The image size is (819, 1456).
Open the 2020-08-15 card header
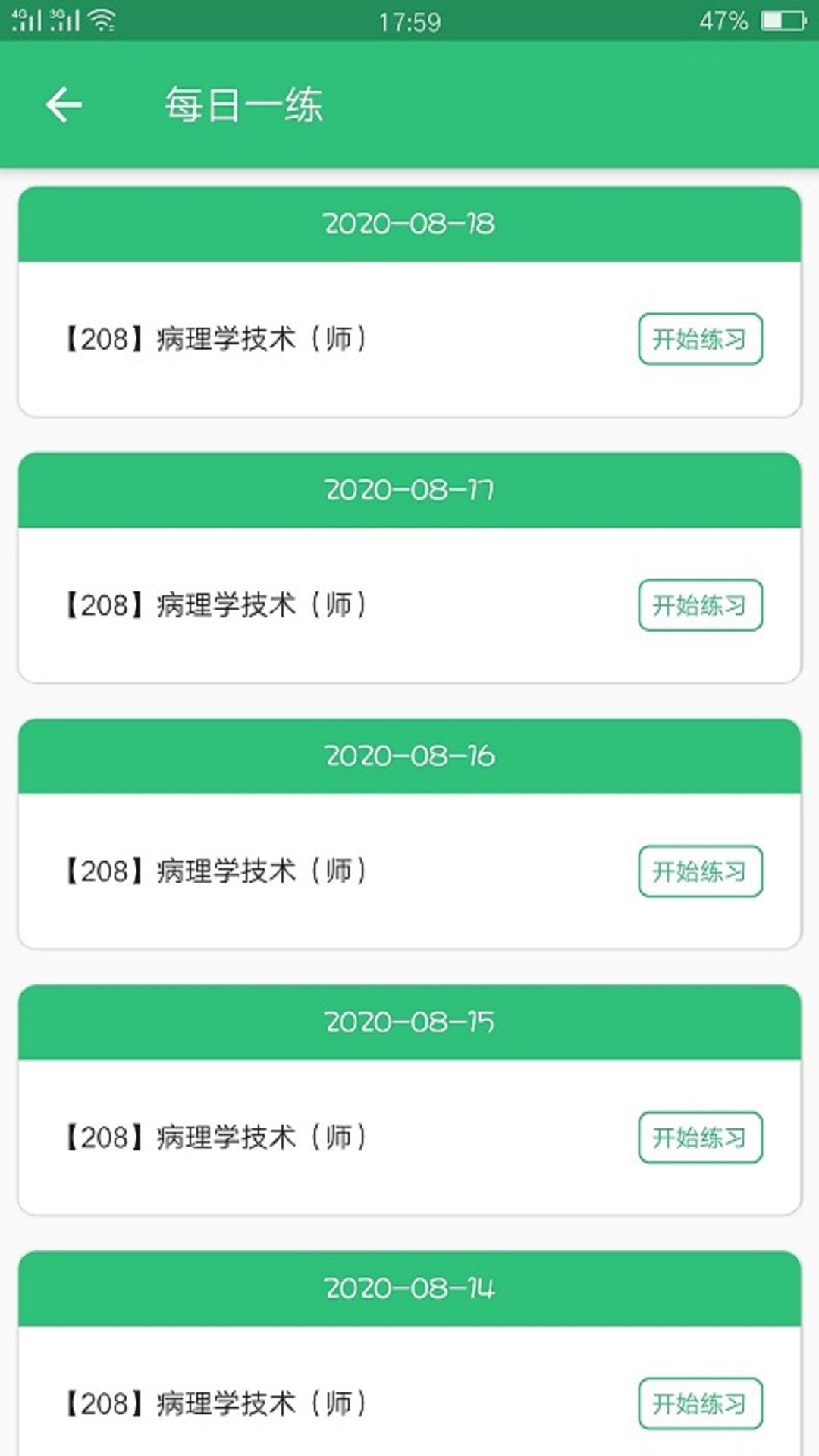click(x=409, y=1022)
